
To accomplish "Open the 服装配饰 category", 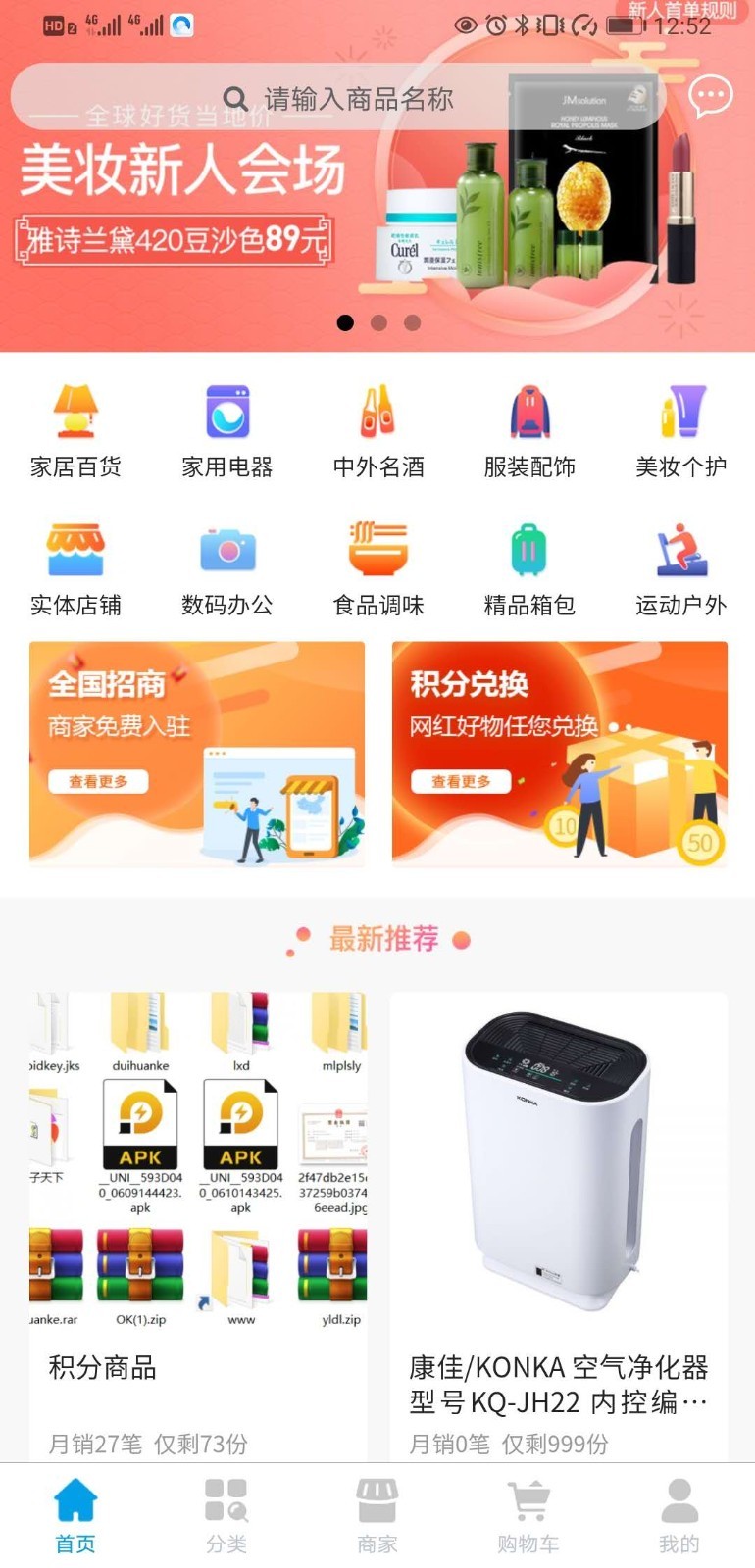I will coord(529,431).
